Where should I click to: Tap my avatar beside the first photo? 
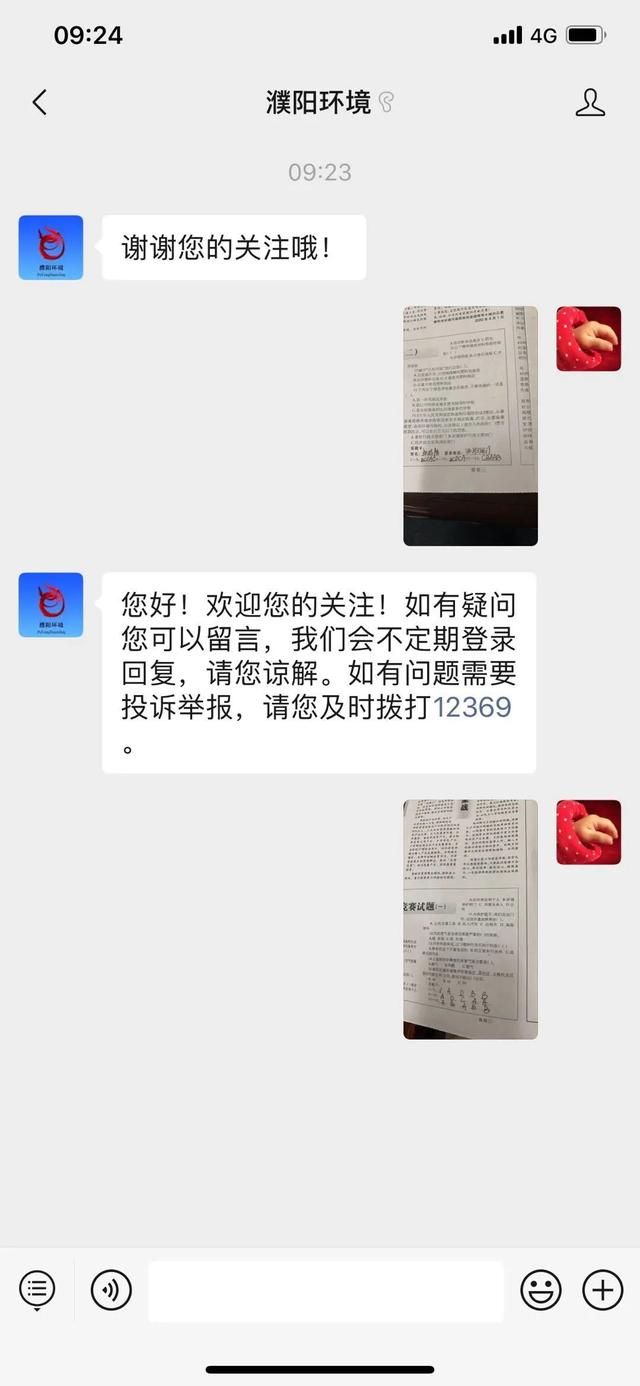click(588, 339)
